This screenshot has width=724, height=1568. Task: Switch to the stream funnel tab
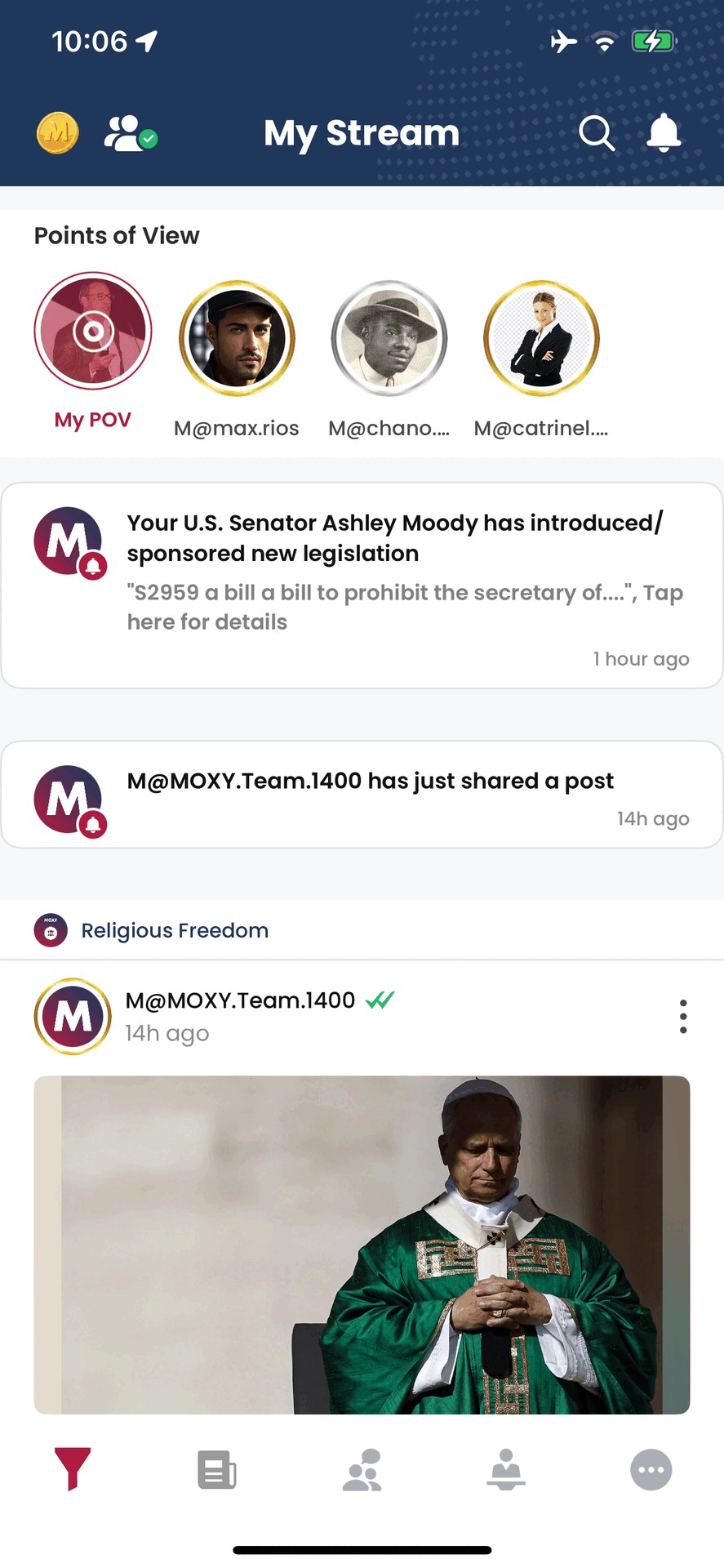pos(73,1470)
